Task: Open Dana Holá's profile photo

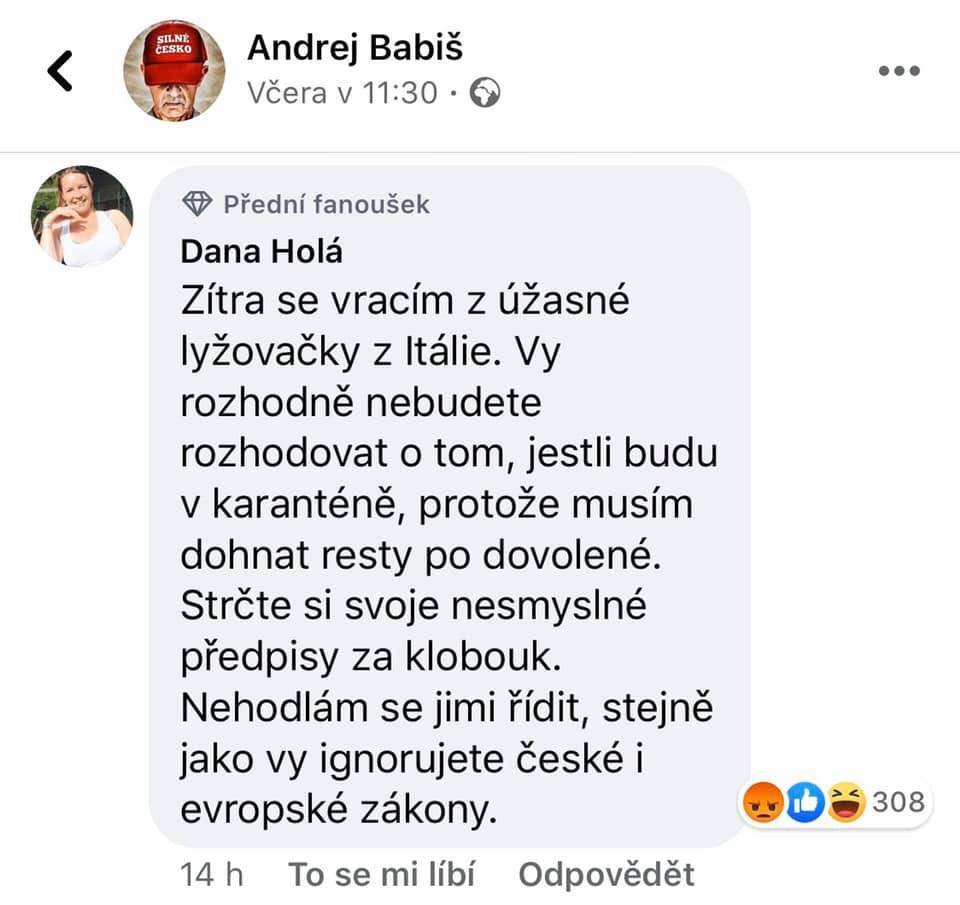Action: click(x=82, y=216)
